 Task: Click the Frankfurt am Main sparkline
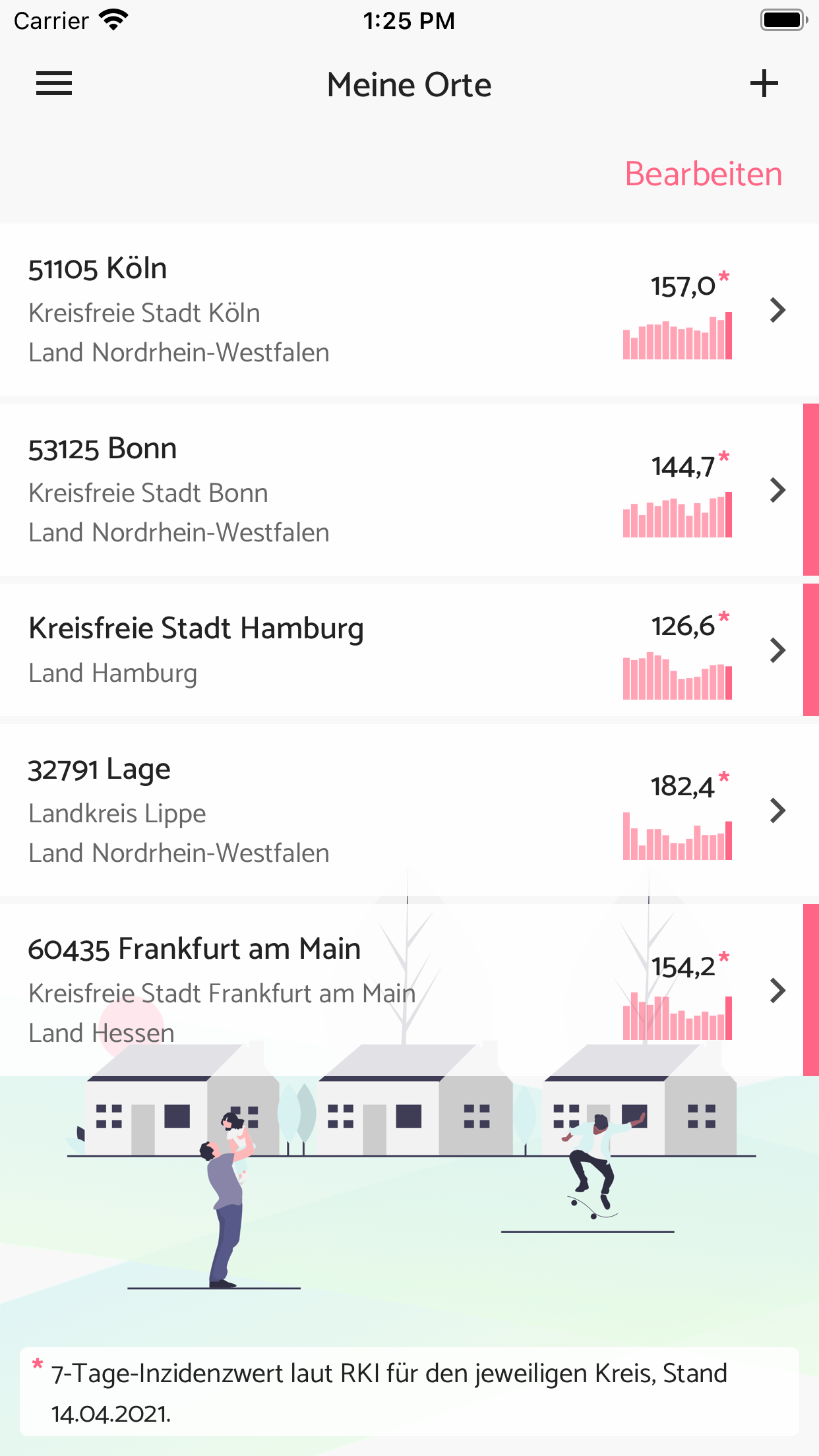pyautogui.click(x=678, y=1019)
